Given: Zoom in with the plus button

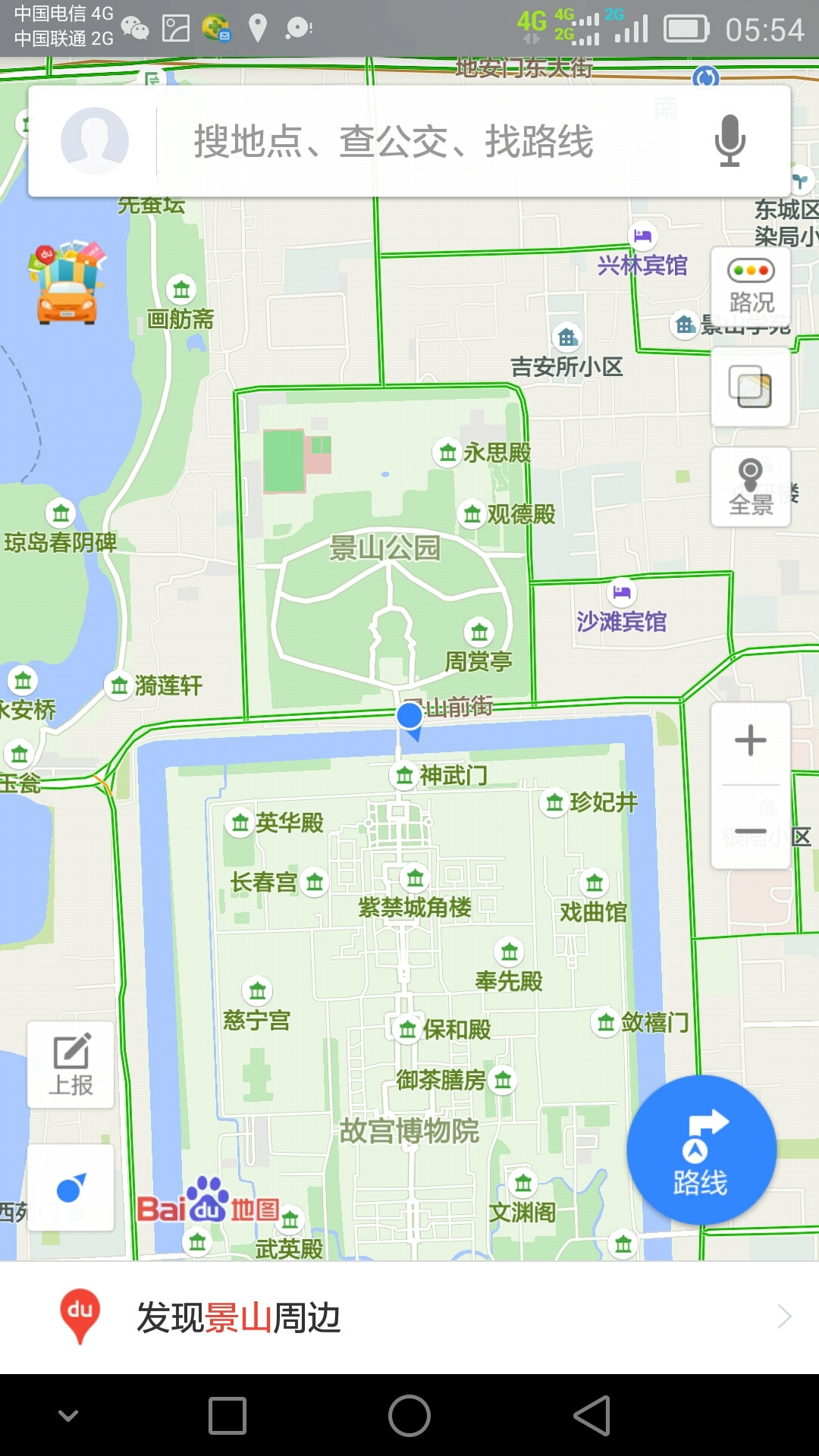Looking at the screenshot, I should coord(751,741).
